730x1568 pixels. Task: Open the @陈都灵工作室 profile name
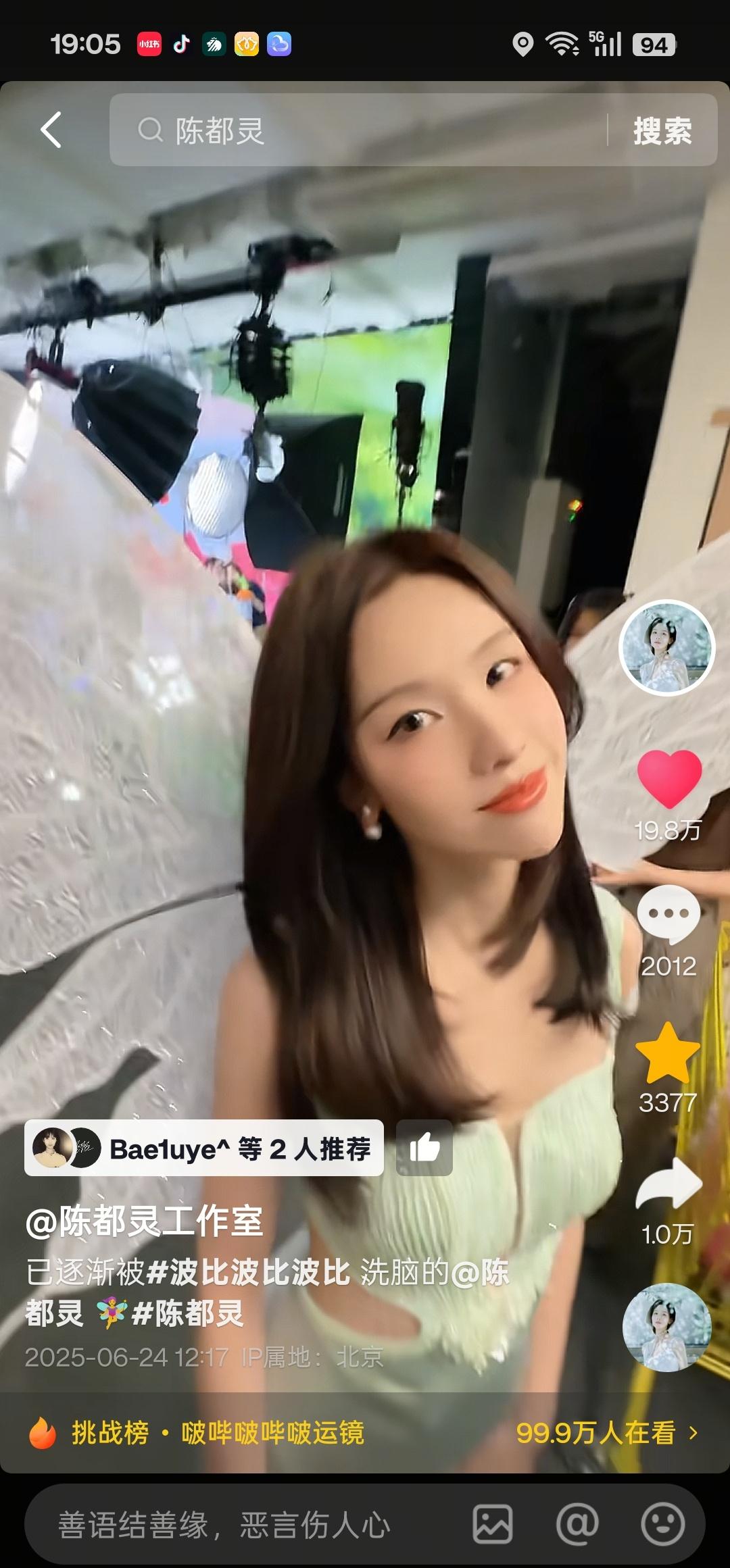click(x=144, y=1221)
